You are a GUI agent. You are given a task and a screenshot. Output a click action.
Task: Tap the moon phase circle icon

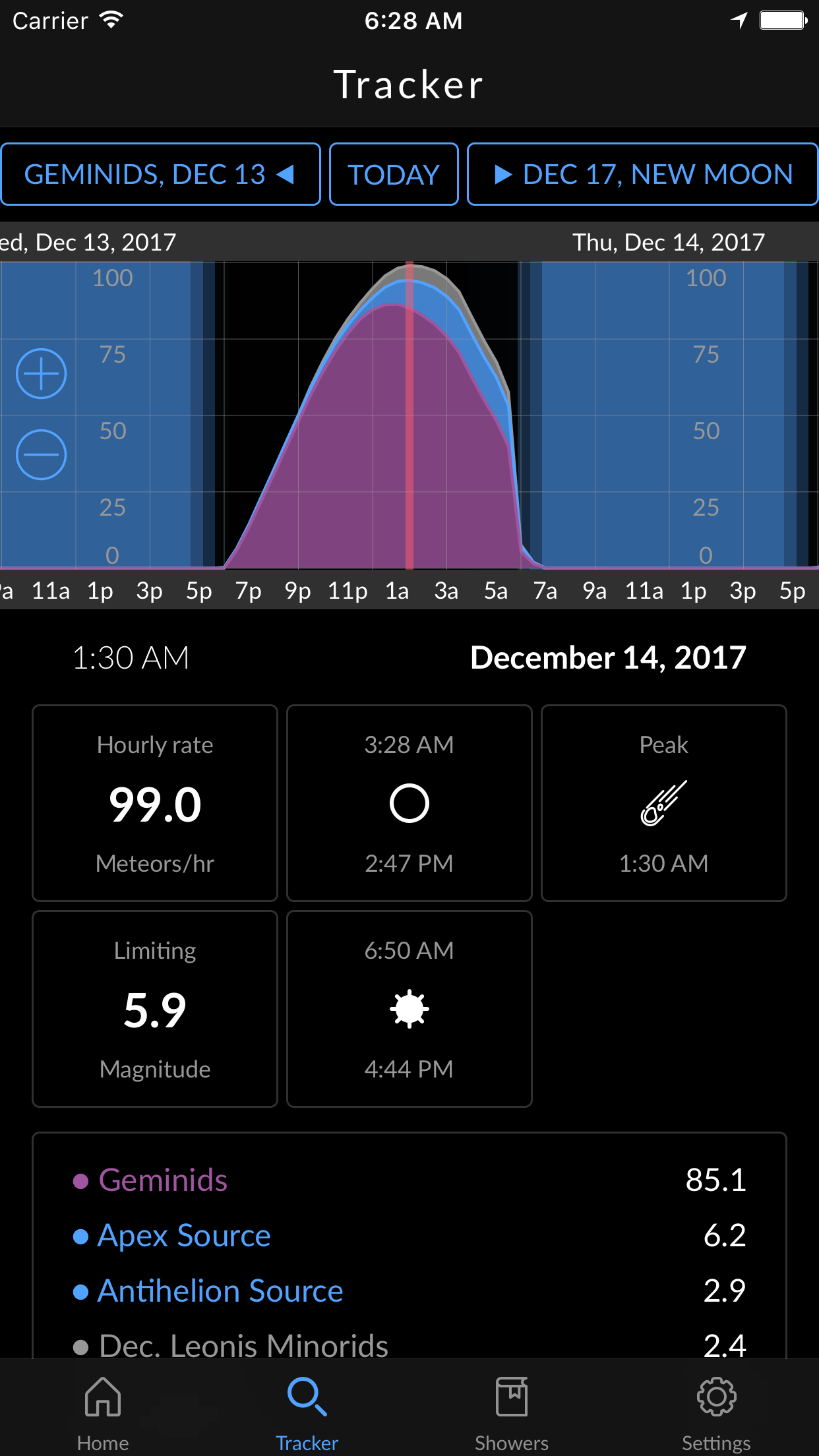(x=409, y=804)
